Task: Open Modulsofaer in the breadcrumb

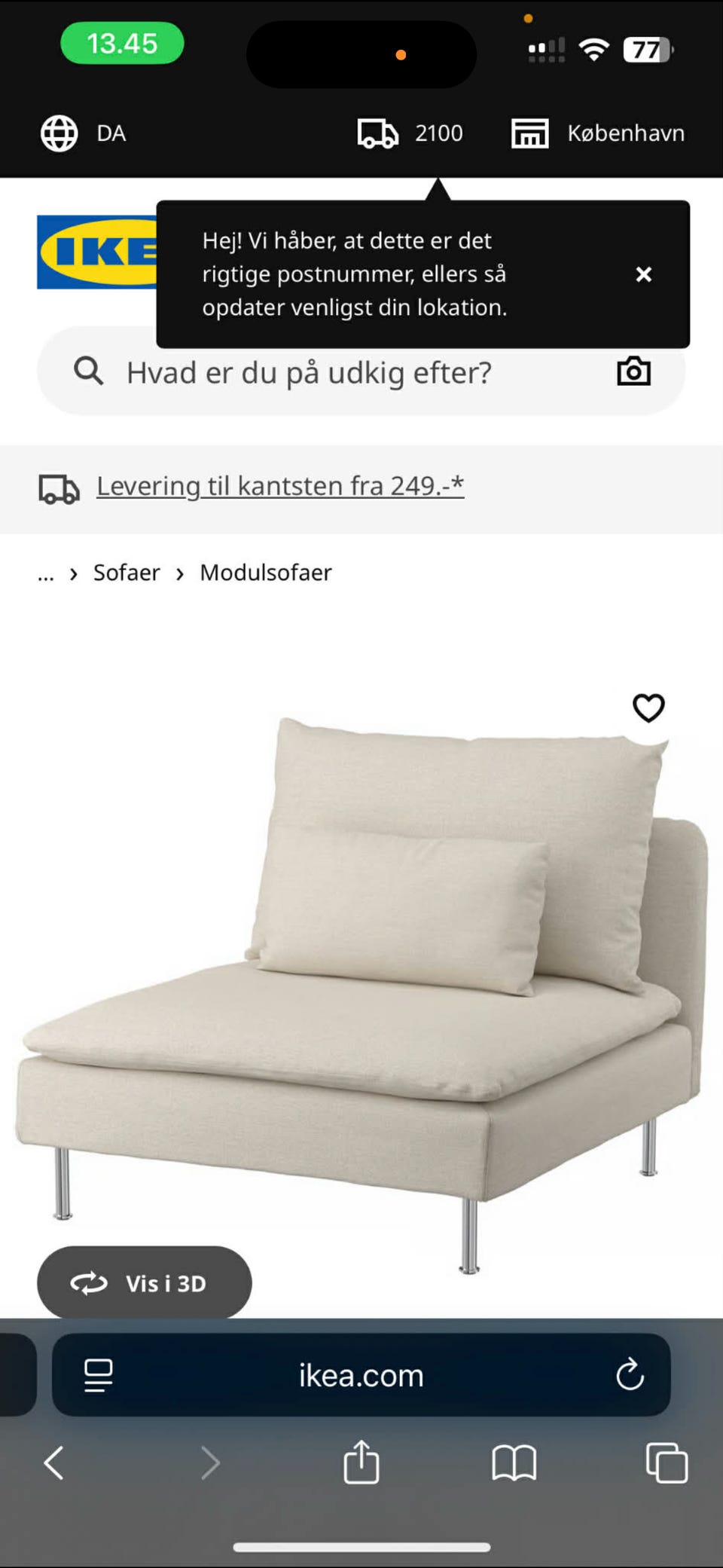Action: pos(265,573)
